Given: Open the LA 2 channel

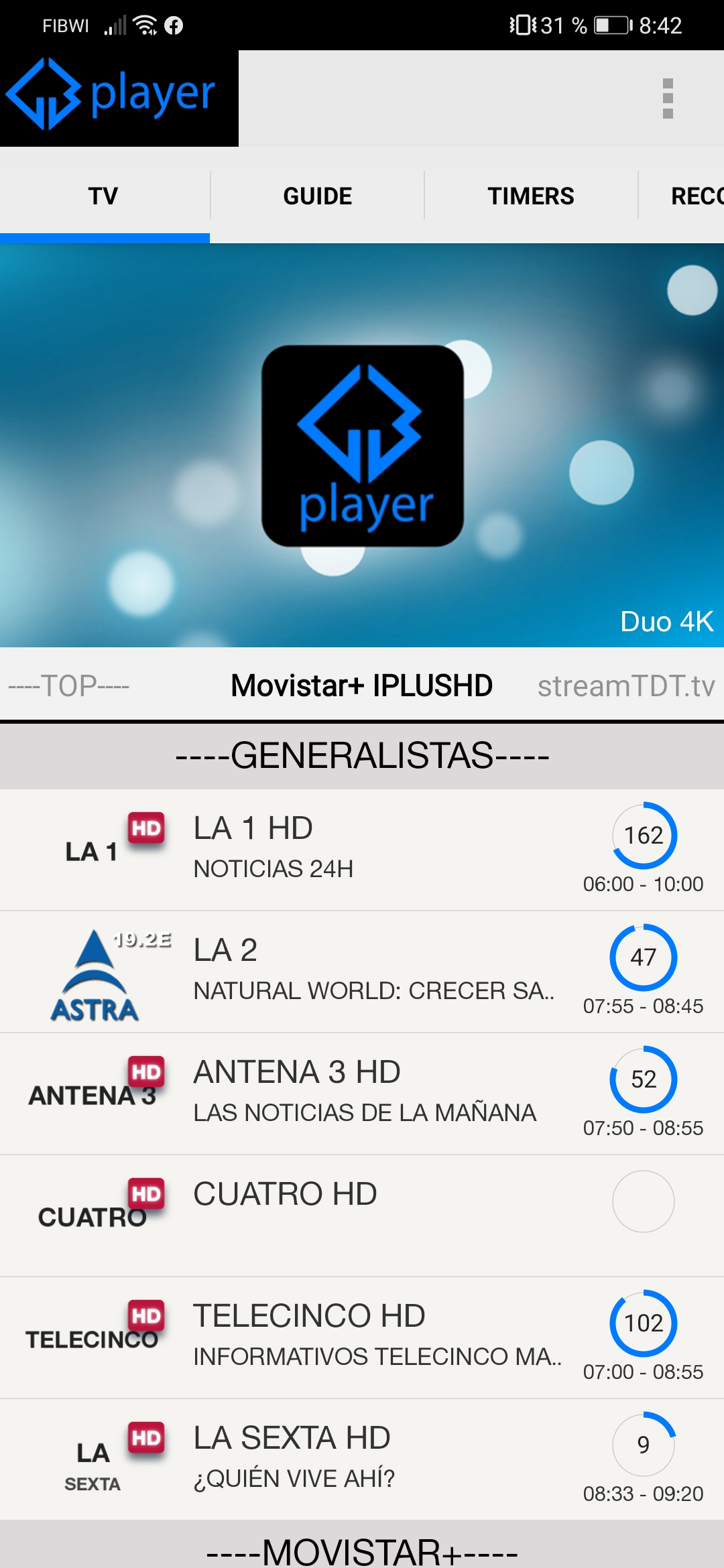Looking at the screenshot, I should (x=362, y=971).
